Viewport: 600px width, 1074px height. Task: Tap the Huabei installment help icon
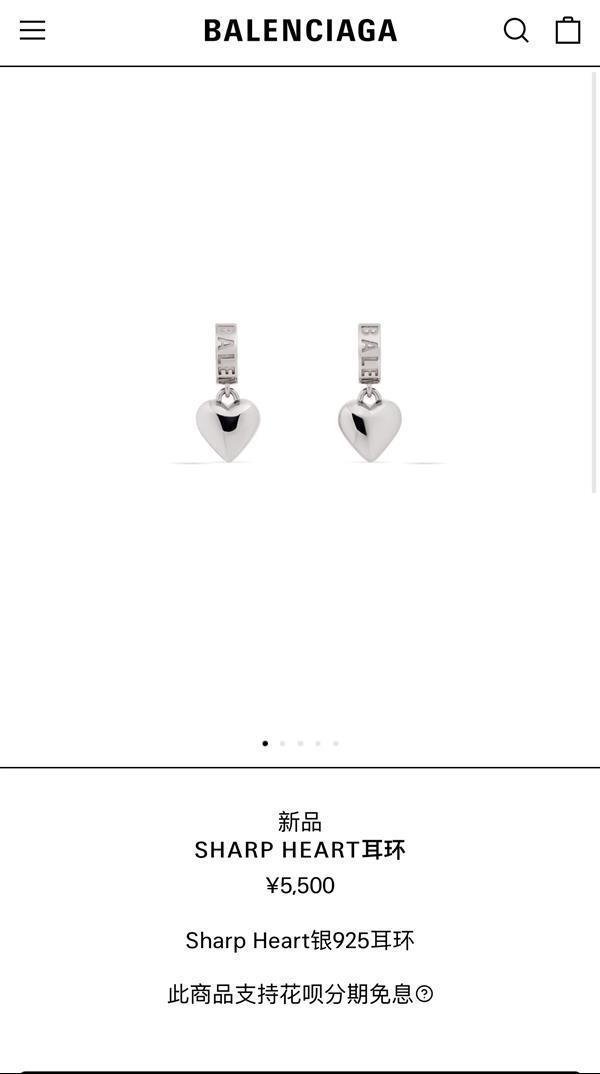point(425,994)
